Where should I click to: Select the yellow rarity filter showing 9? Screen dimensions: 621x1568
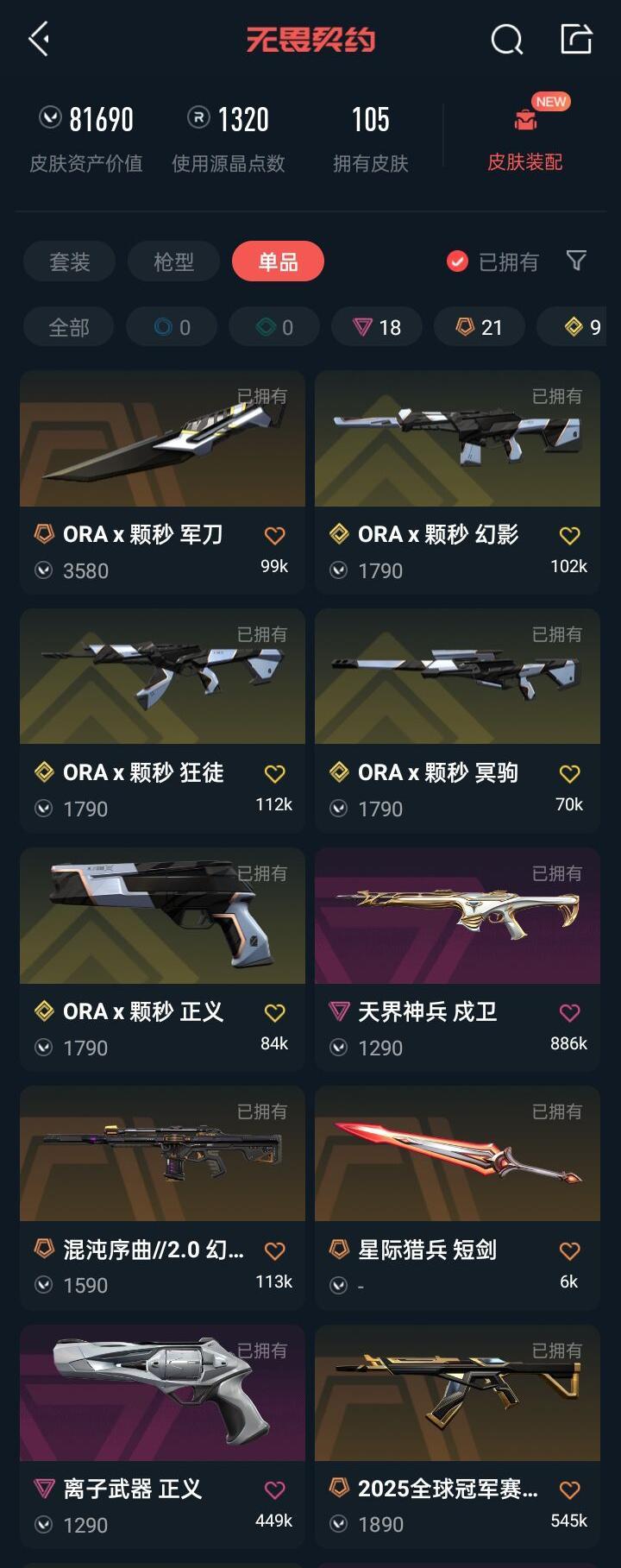coord(580,327)
